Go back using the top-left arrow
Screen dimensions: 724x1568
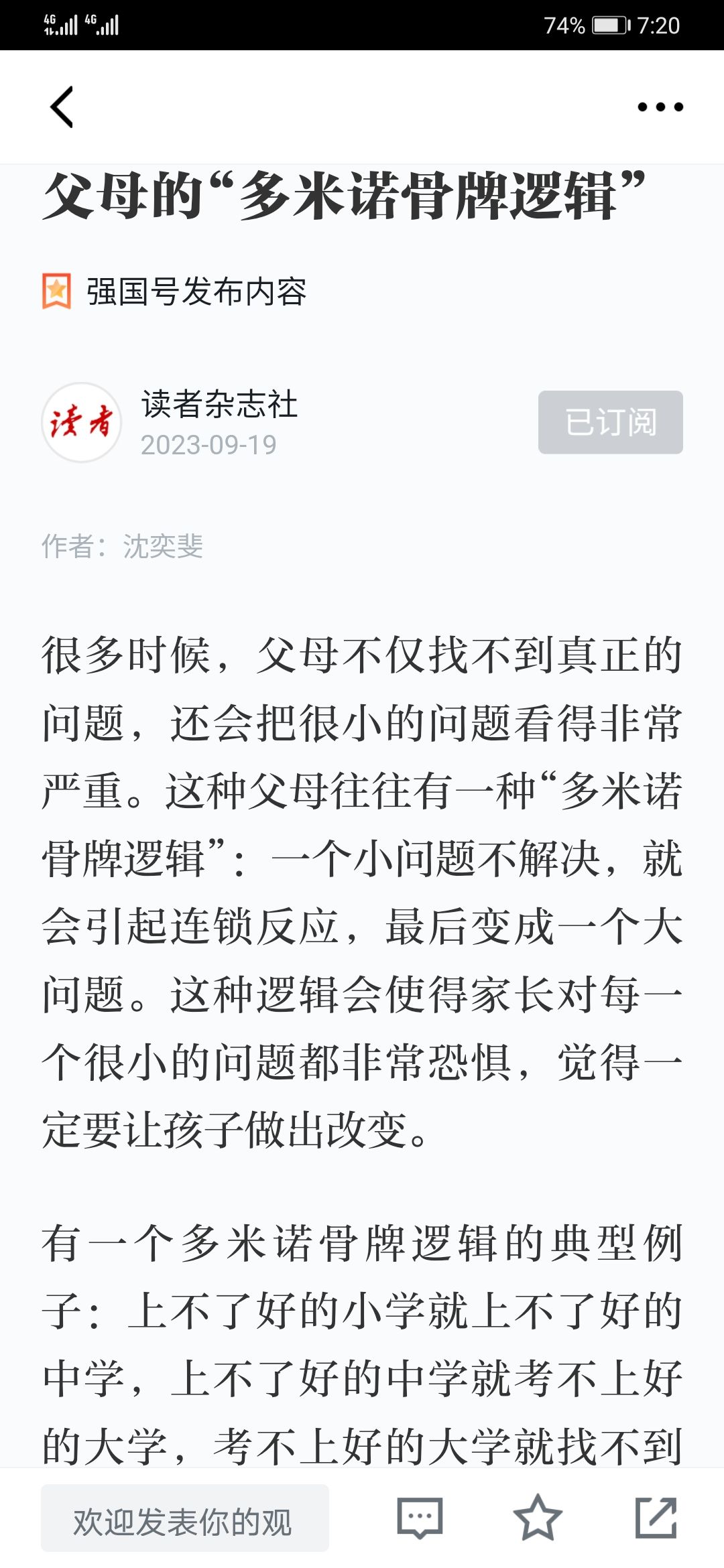(62, 107)
